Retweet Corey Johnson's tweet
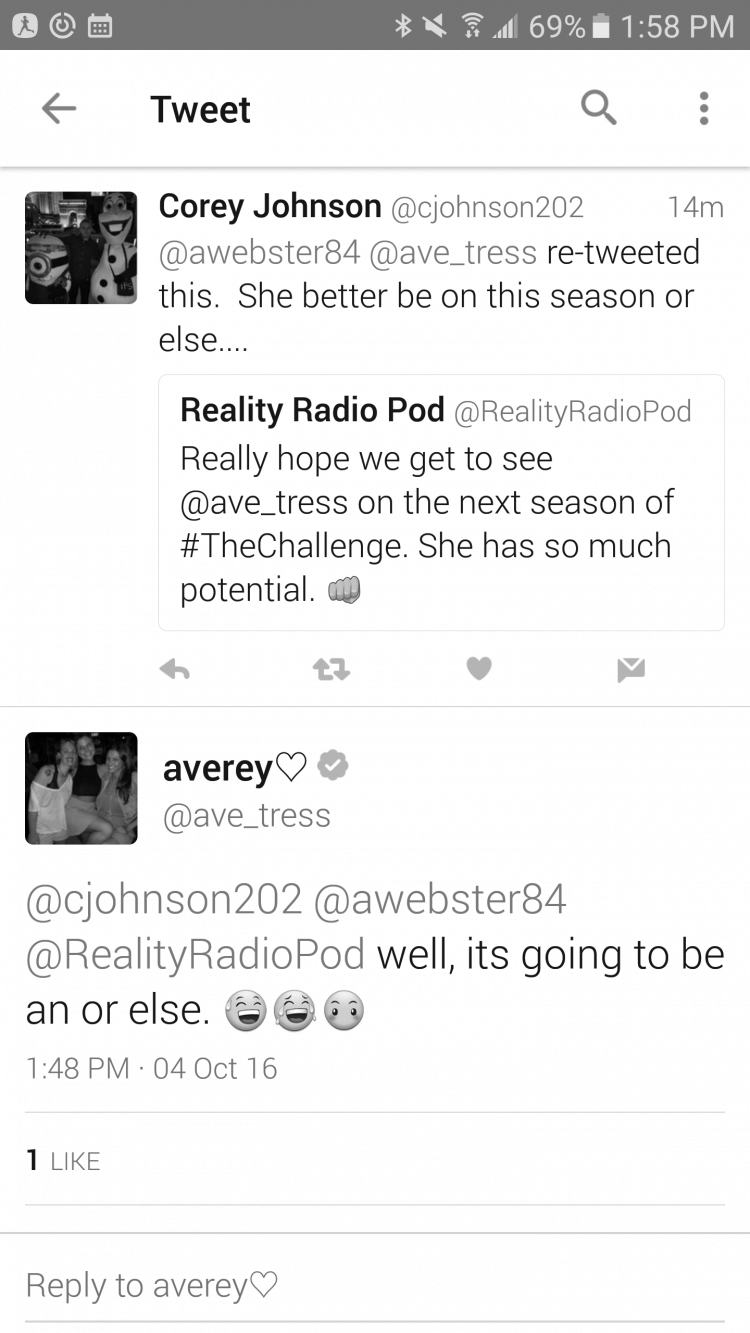750x1333 pixels. [331, 670]
